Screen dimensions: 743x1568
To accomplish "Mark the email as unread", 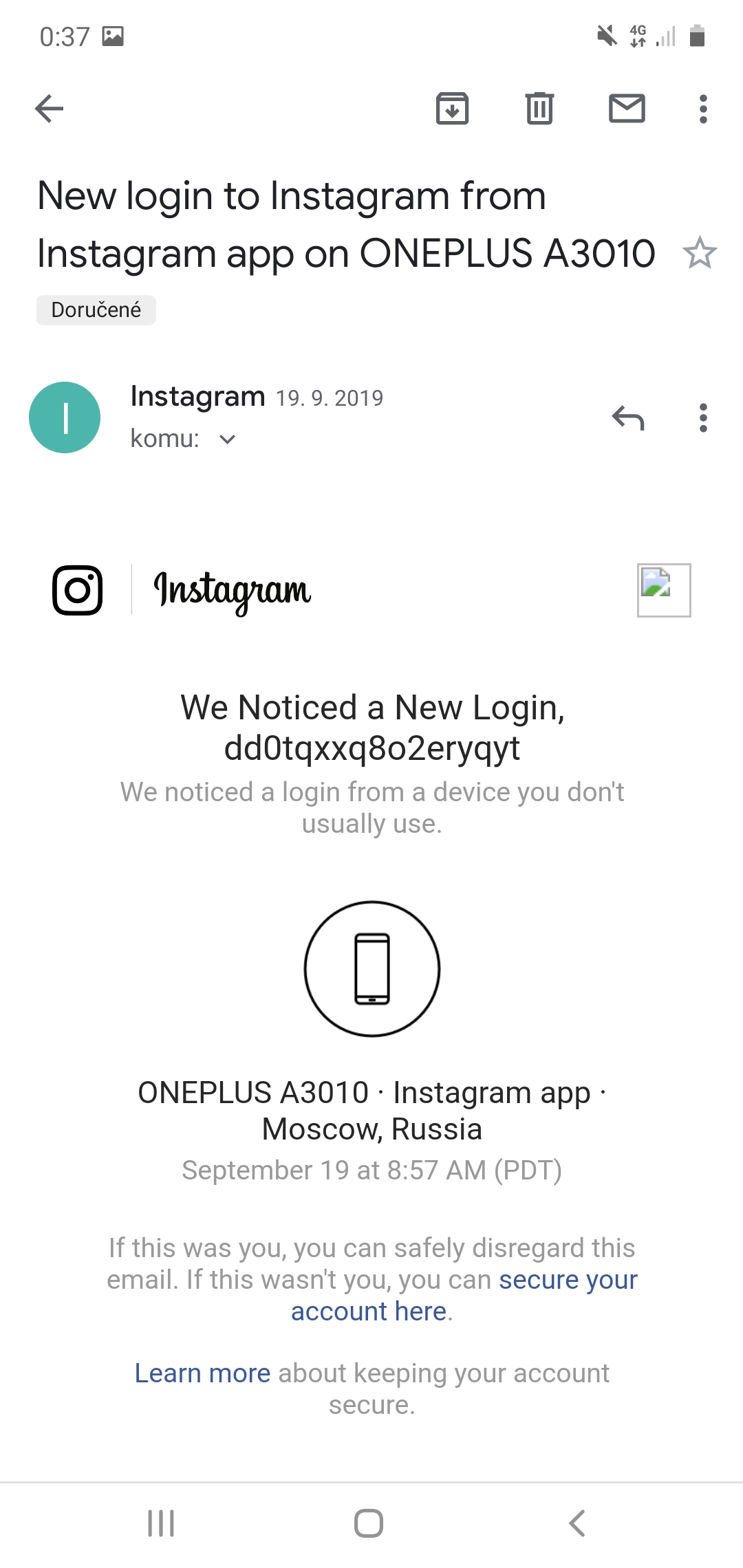I will [627, 109].
